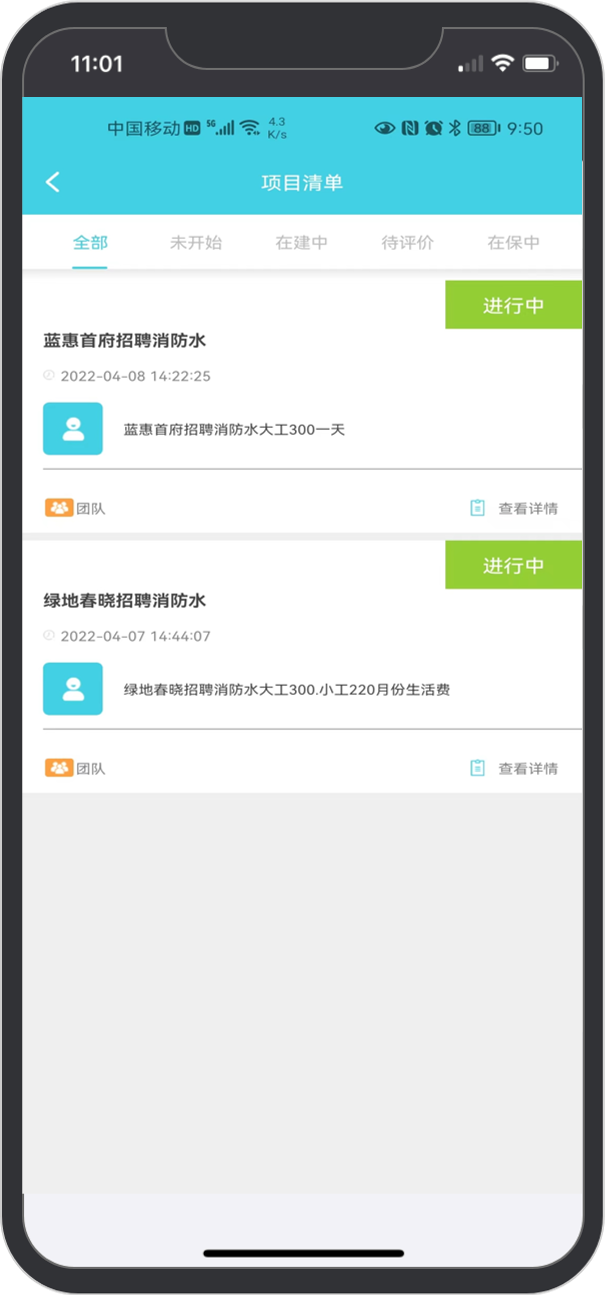View details (查看详情) for 绿地春晓招聘消防水

[515, 768]
